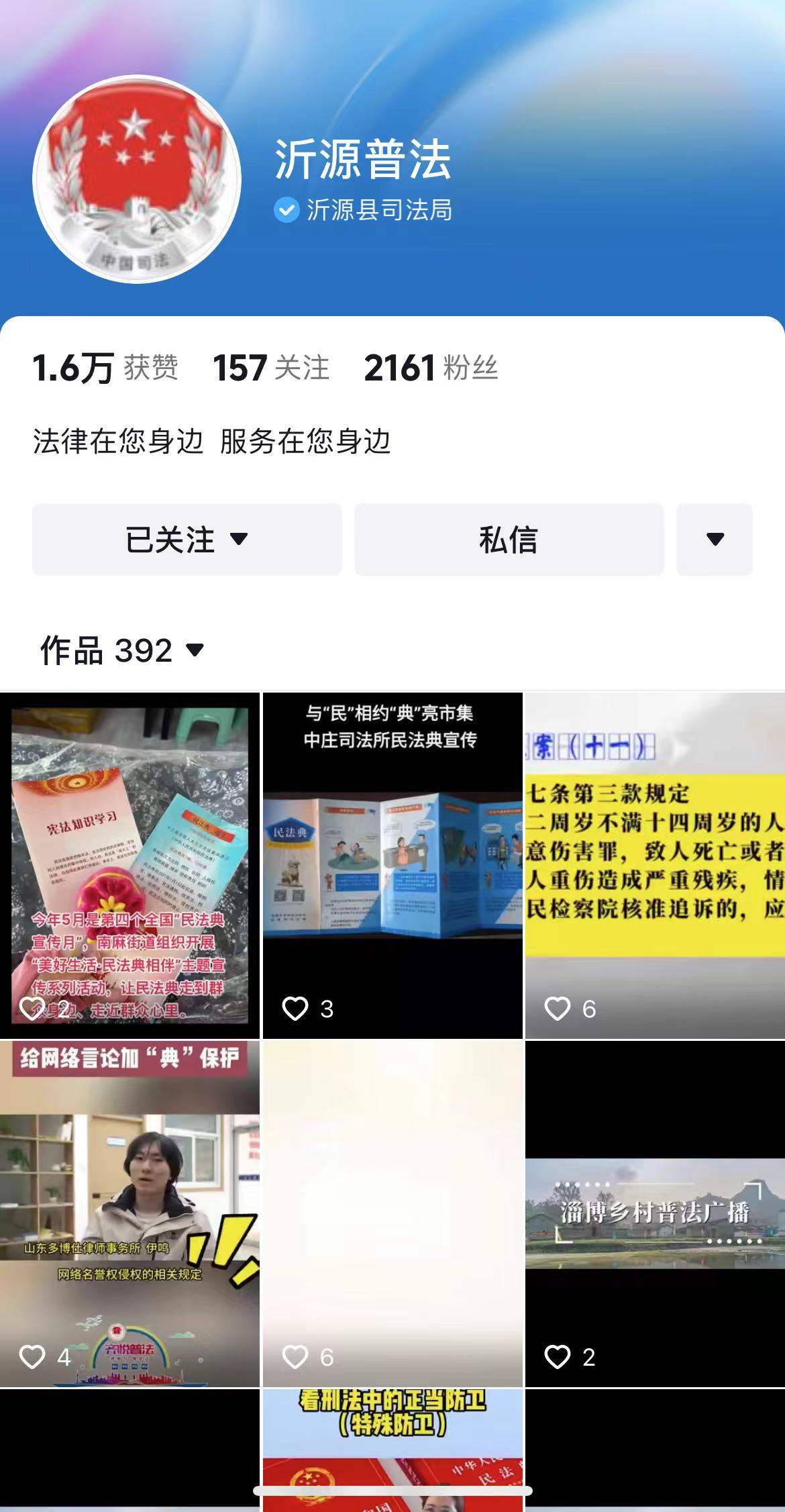Play the 中庄司法所民法典宣传 video

click(392, 866)
